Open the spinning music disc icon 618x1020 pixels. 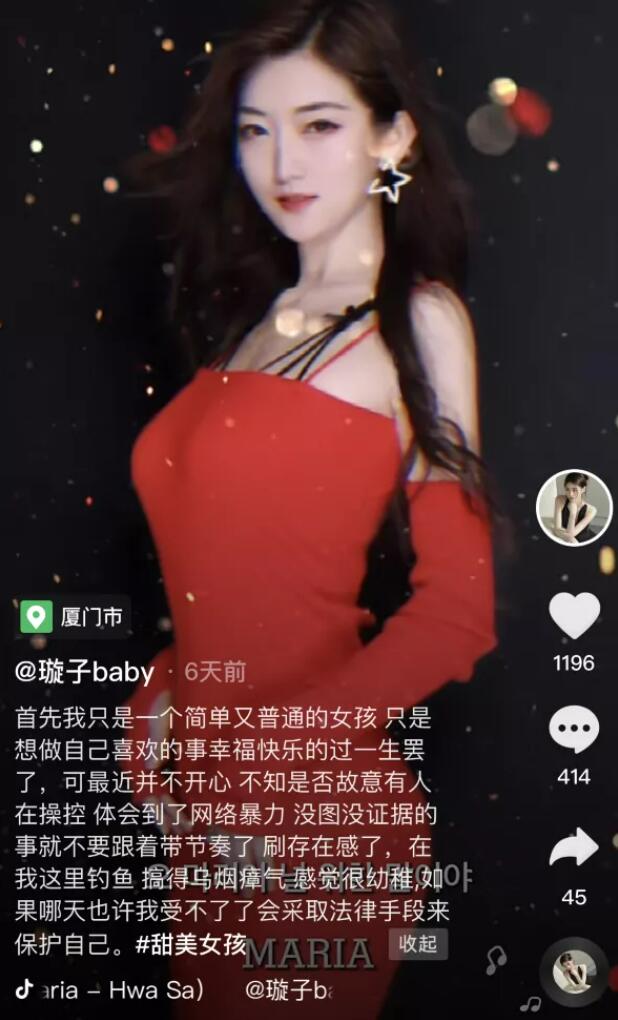click(574, 971)
